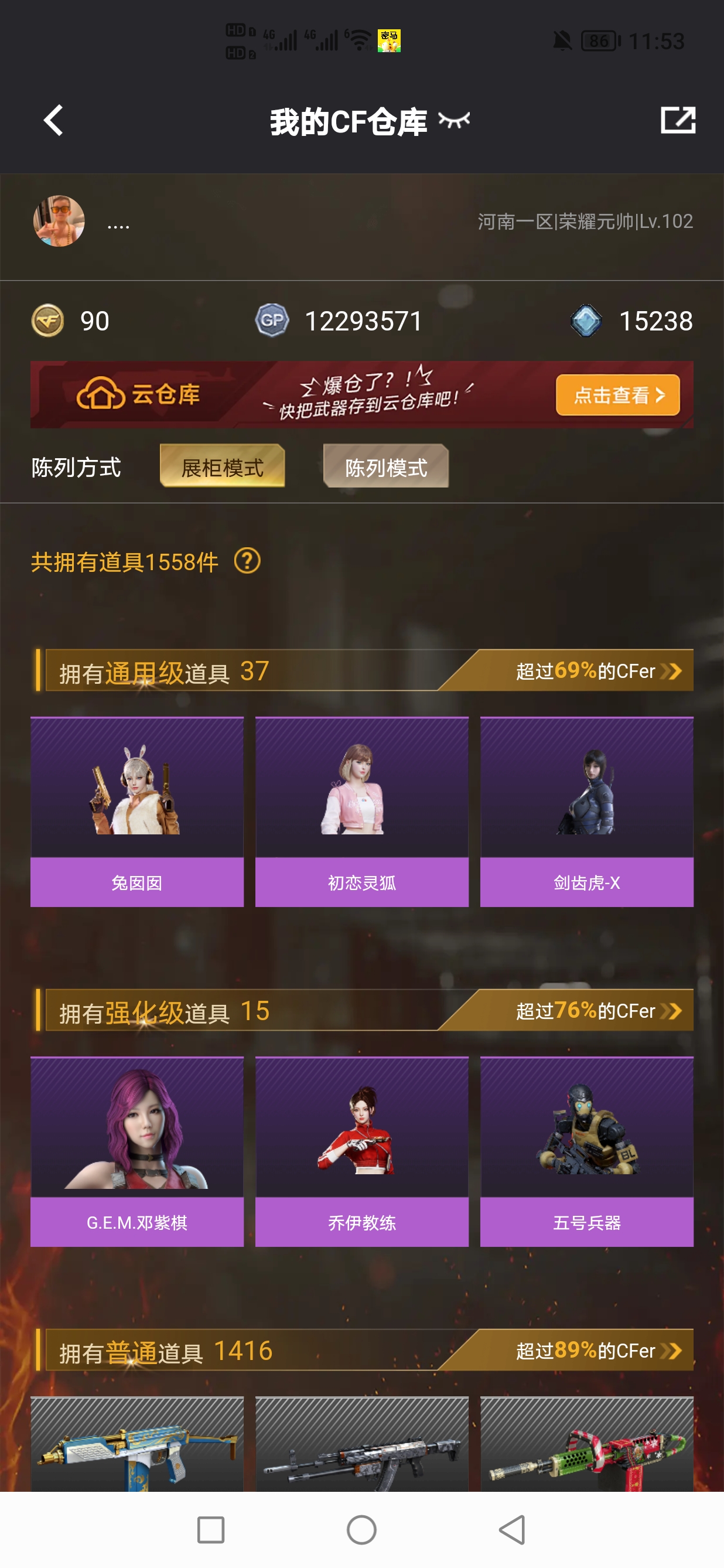Open the 初恋灵狐 character card
This screenshot has width=724, height=1568.
(362, 812)
